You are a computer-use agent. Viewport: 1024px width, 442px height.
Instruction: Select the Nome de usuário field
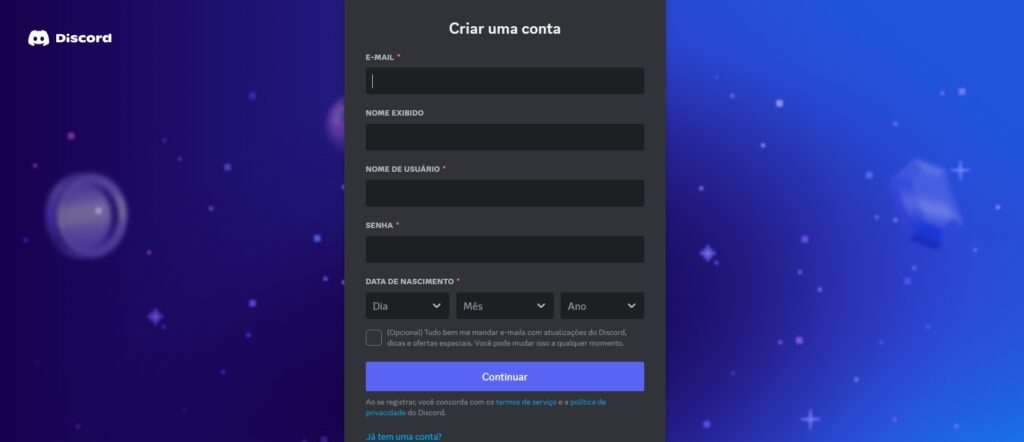coord(504,193)
